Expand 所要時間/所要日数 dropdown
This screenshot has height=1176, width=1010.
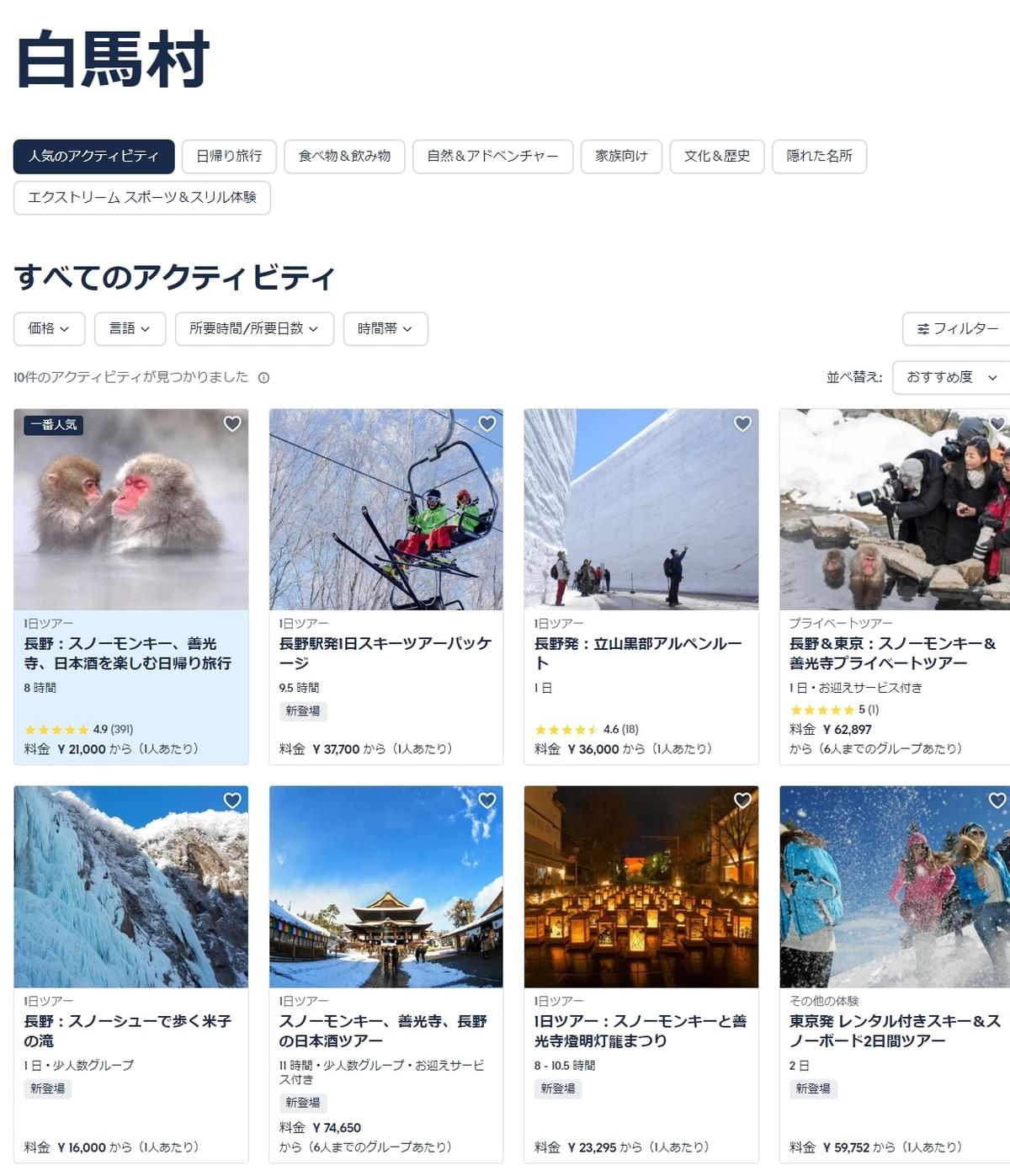pos(254,328)
